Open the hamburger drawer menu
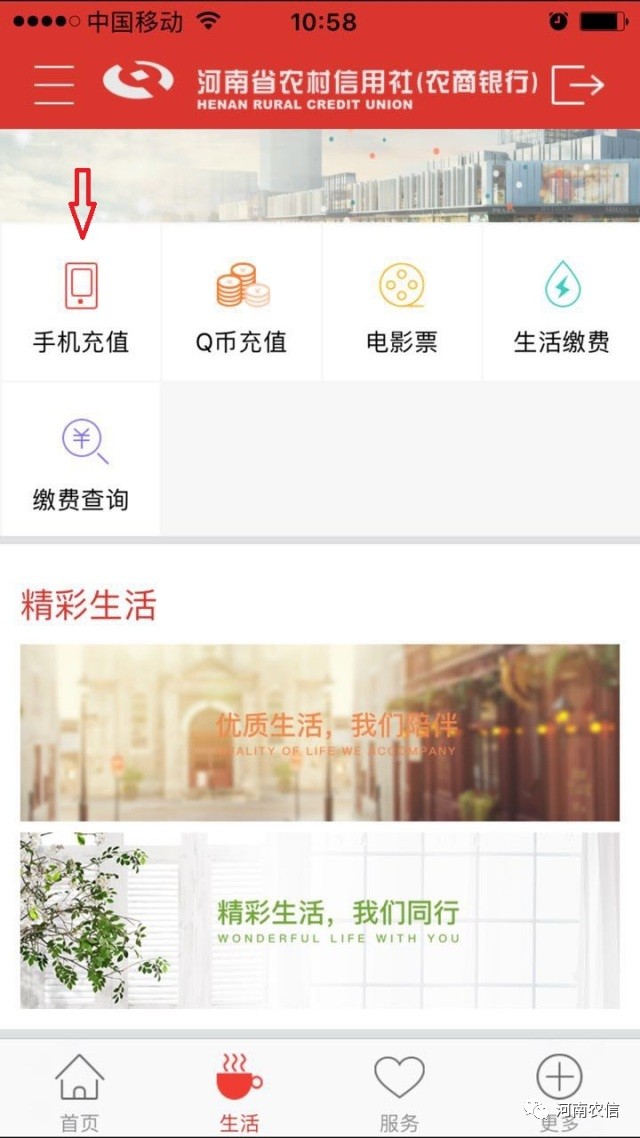640x1138 pixels. point(54,85)
